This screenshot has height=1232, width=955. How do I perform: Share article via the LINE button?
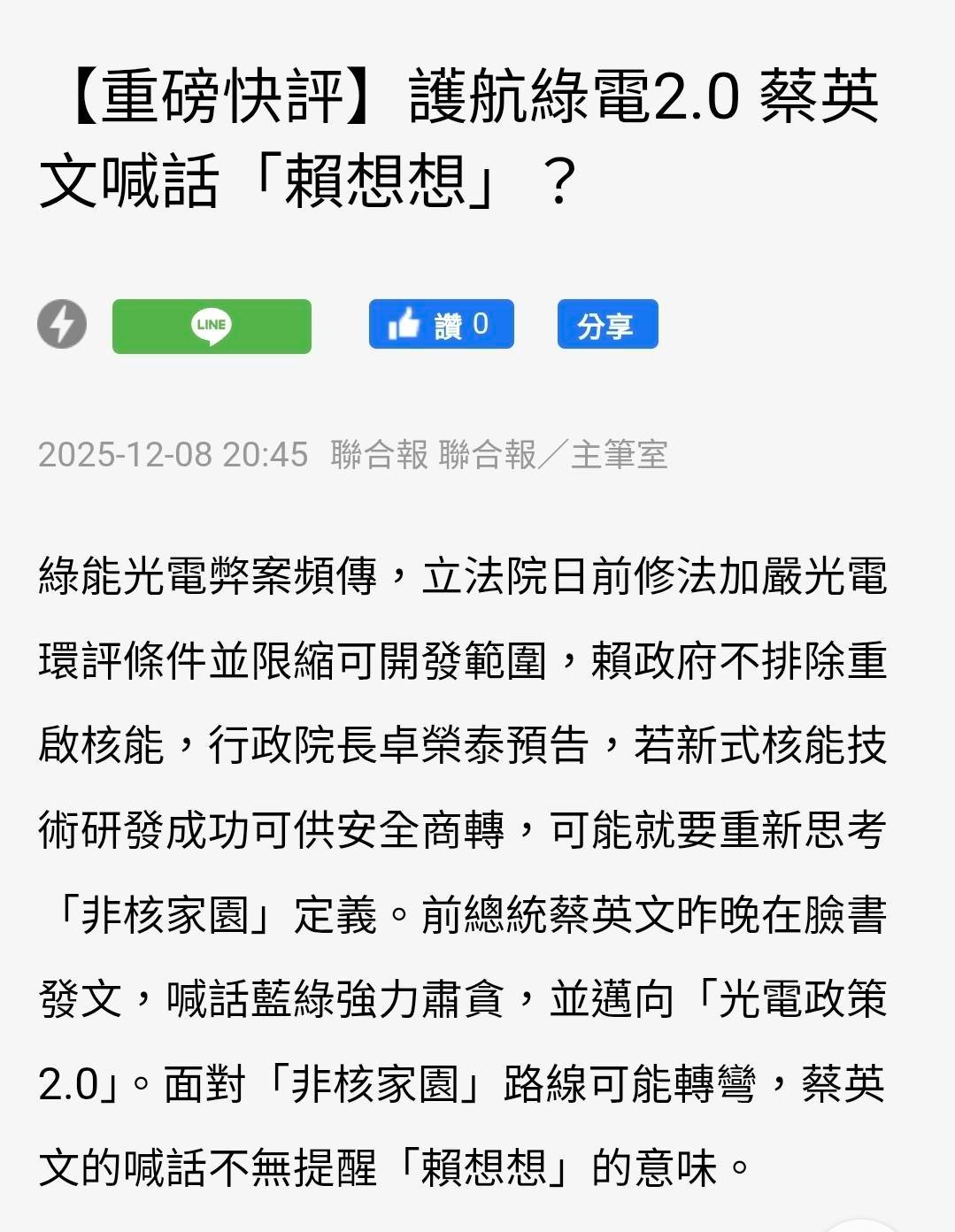(x=212, y=327)
